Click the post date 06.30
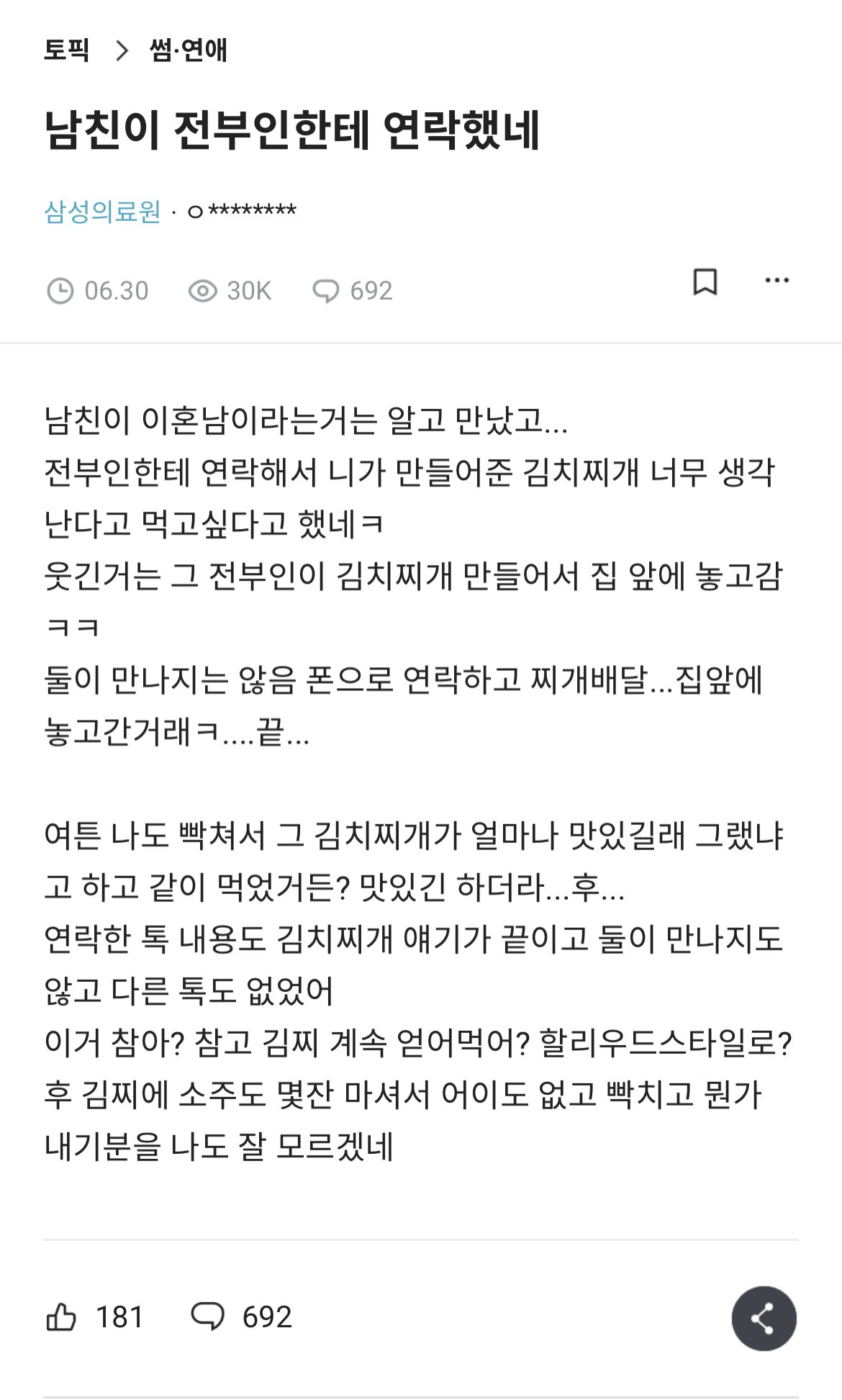Screen dimensions: 842x1400 (115, 291)
